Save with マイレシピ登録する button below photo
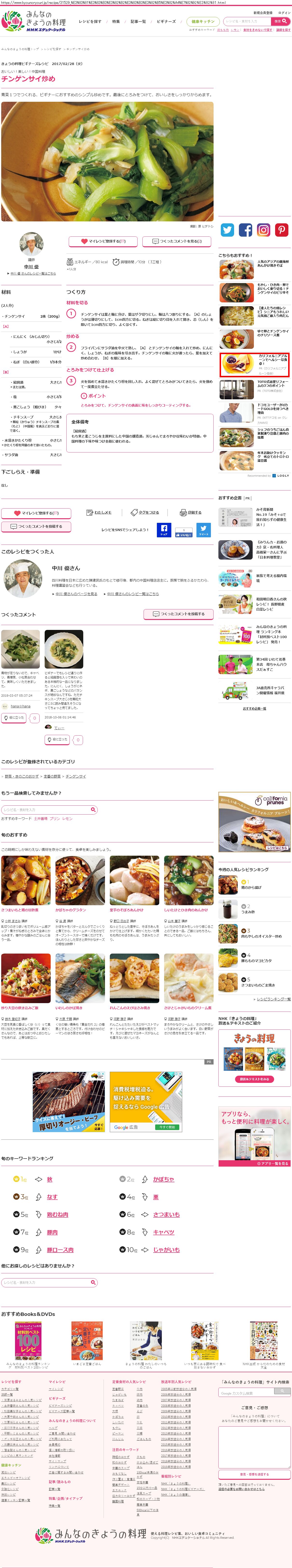Image resolution: width=292 pixels, height=1568 pixels. coord(102,241)
